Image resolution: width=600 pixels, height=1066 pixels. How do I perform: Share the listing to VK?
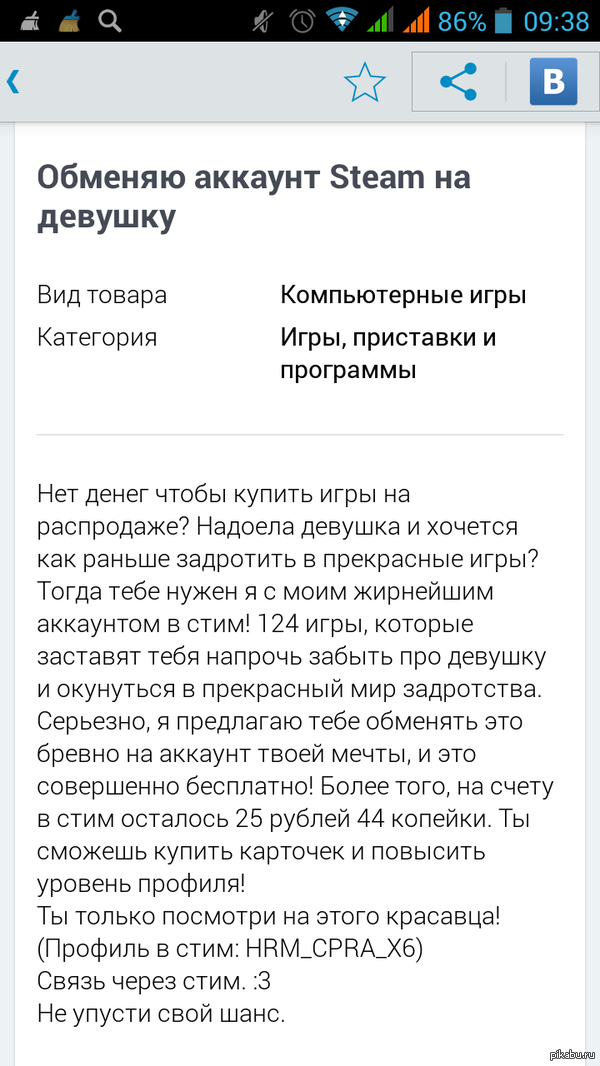pyautogui.click(x=553, y=82)
